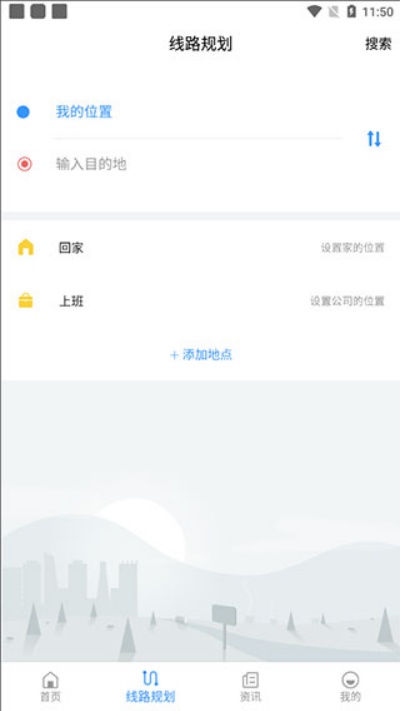Image resolution: width=400 pixels, height=711 pixels.
Task: Swap start and destination with the arrows icon
Action: point(374,139)
